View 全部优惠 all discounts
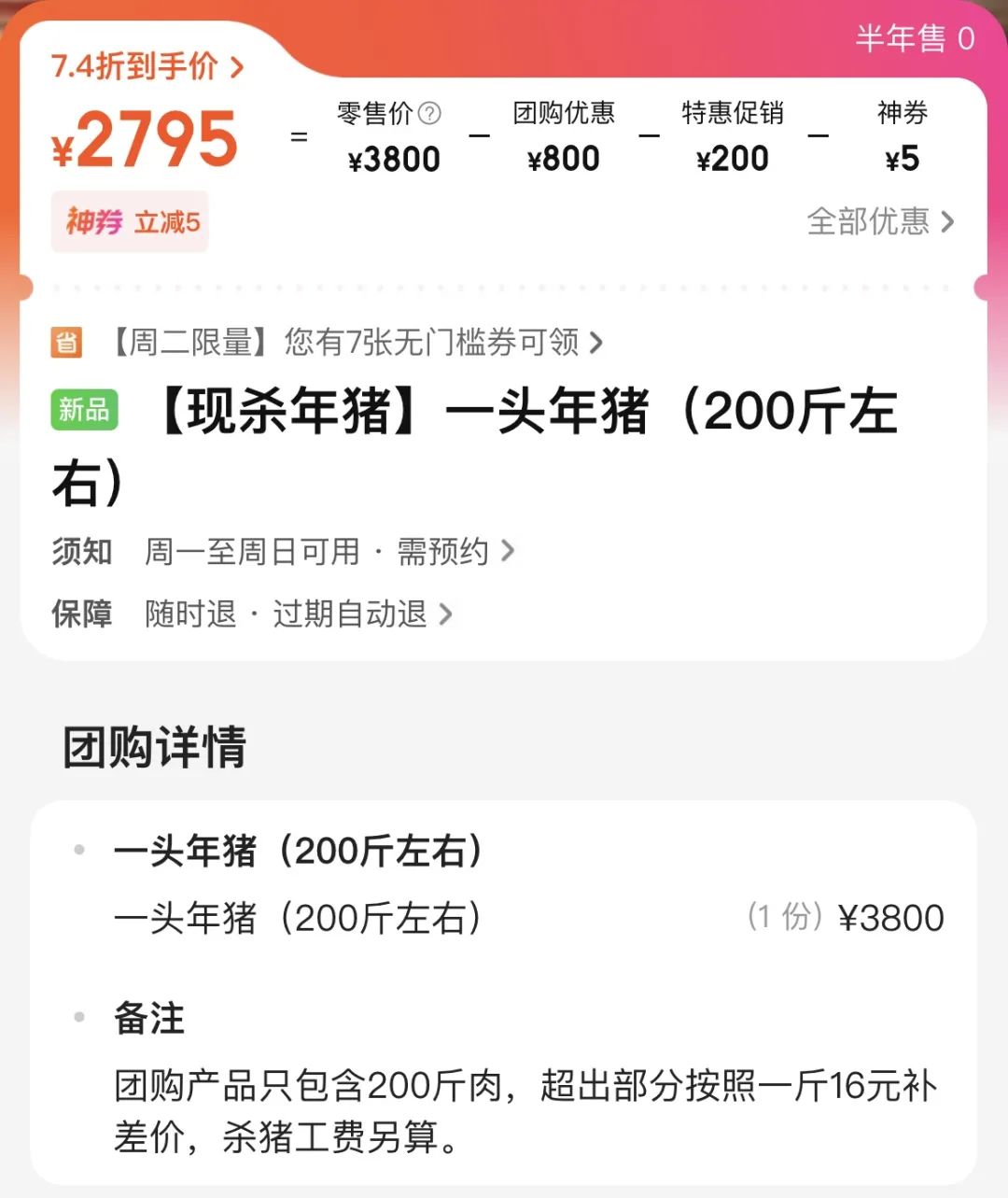Screen dimensions: 1008x1198 (x=880, y=222)
